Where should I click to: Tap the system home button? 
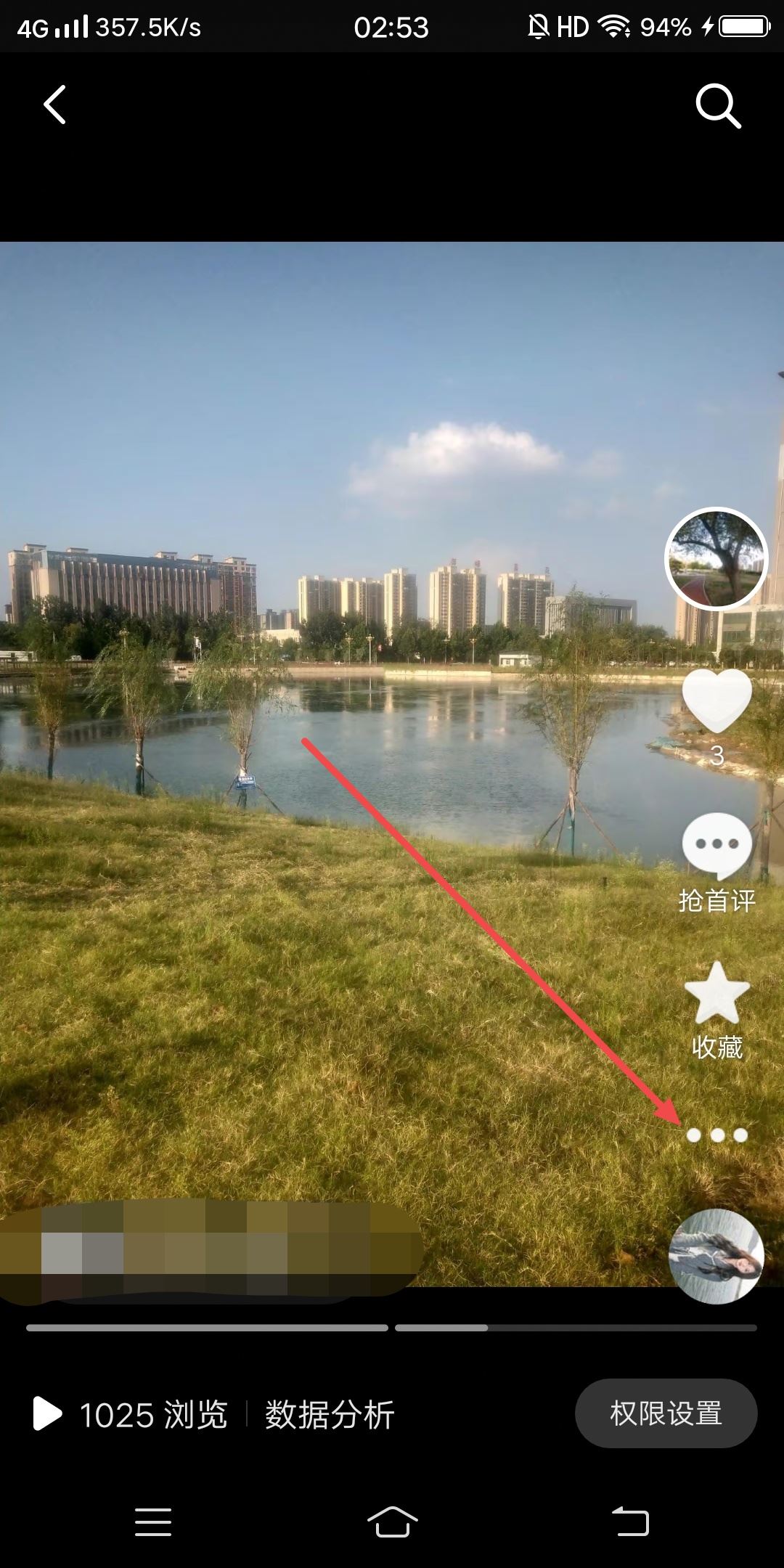click(392, 1521)
